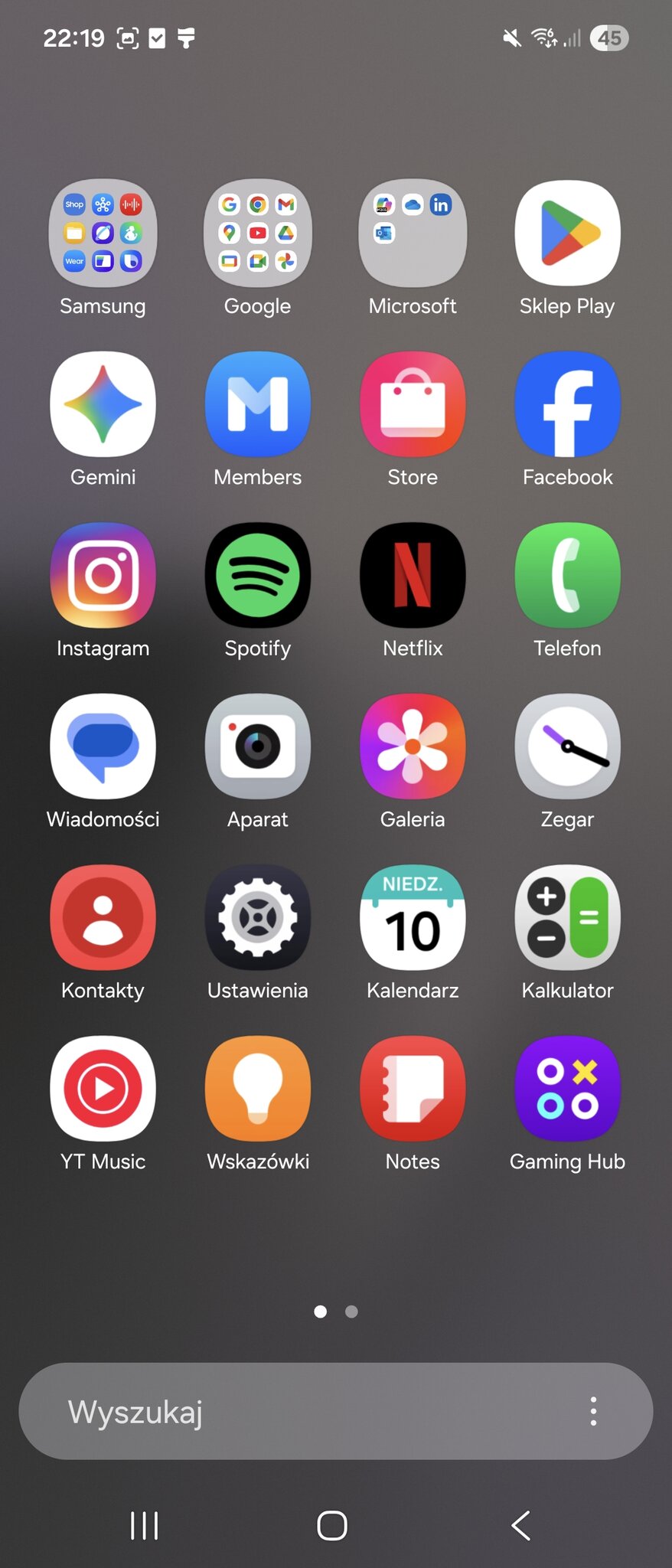Open Instagram
The height and width of the screenshot is (1568, 672).
[103, 576]
